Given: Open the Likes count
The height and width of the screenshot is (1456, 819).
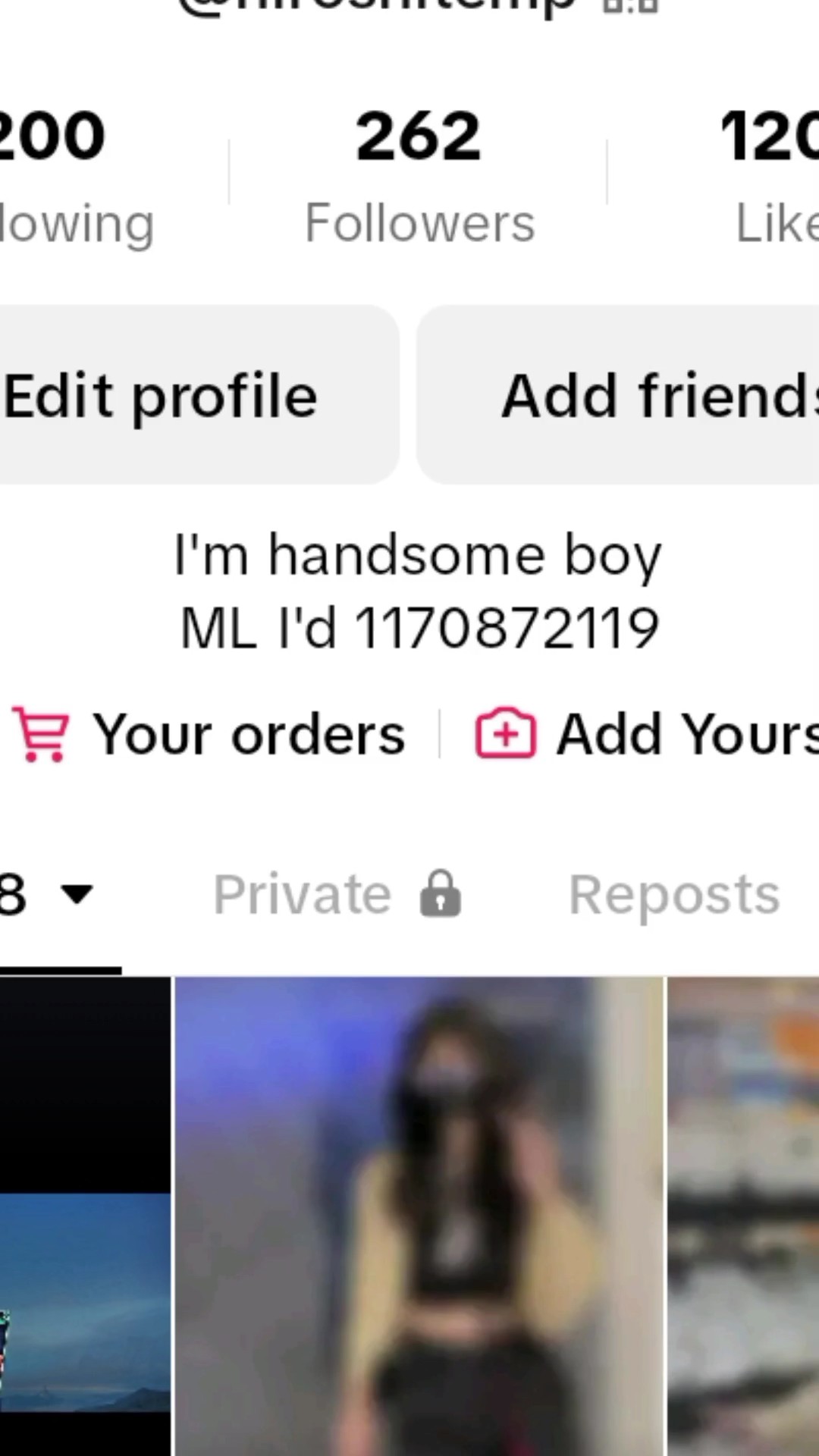Looking at the screenshot, I should point(769,177).
